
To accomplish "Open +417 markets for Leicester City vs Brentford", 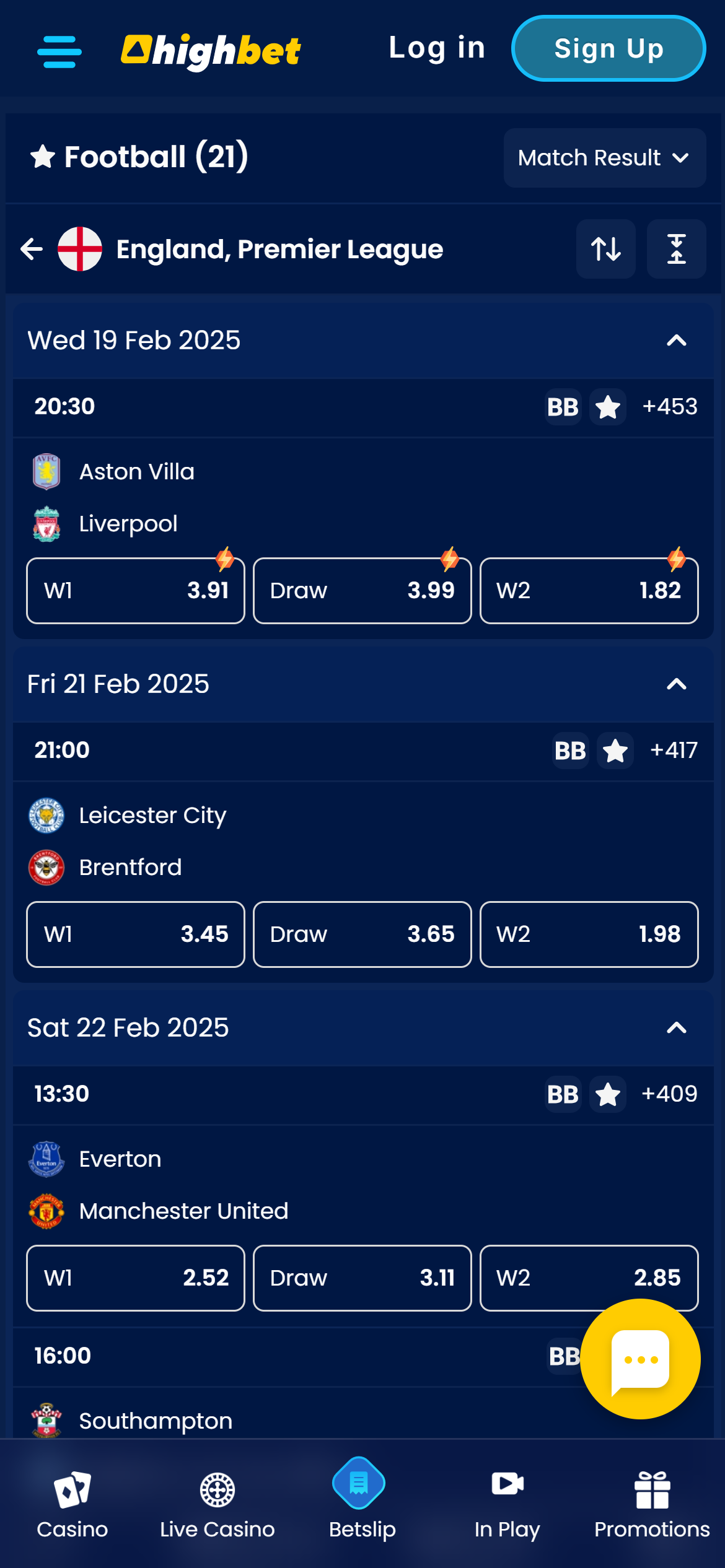I will coord(674,751).
